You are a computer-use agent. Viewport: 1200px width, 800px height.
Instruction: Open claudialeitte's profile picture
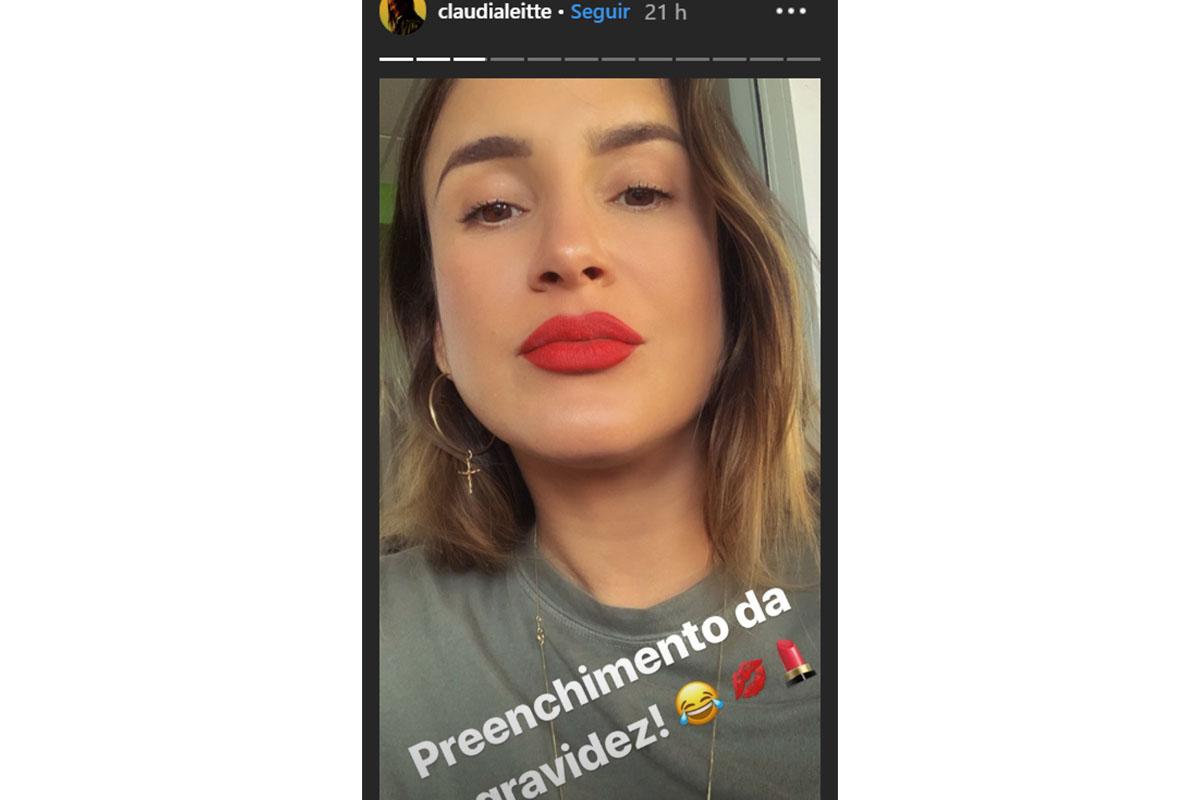403,14
